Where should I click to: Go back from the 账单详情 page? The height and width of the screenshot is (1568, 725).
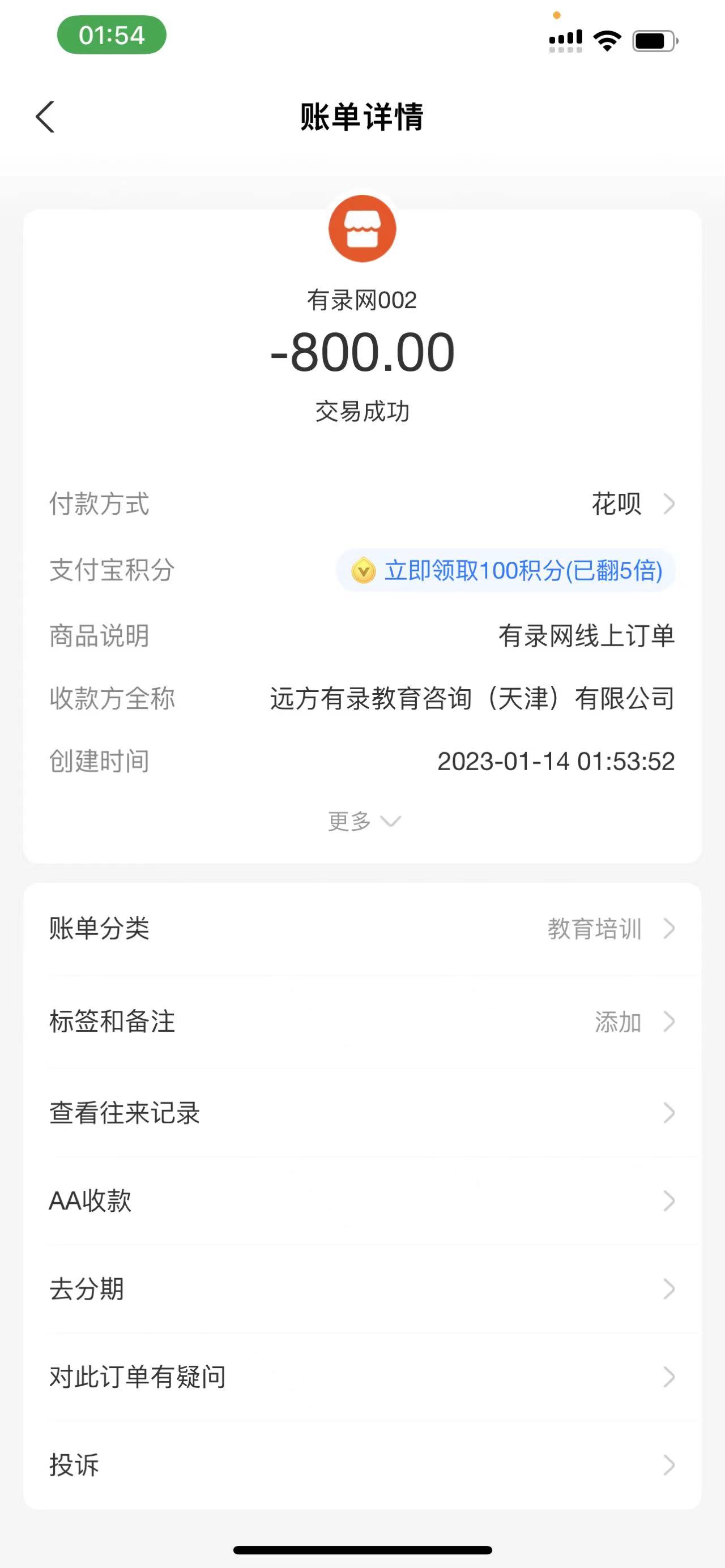[x=46, y=117]
